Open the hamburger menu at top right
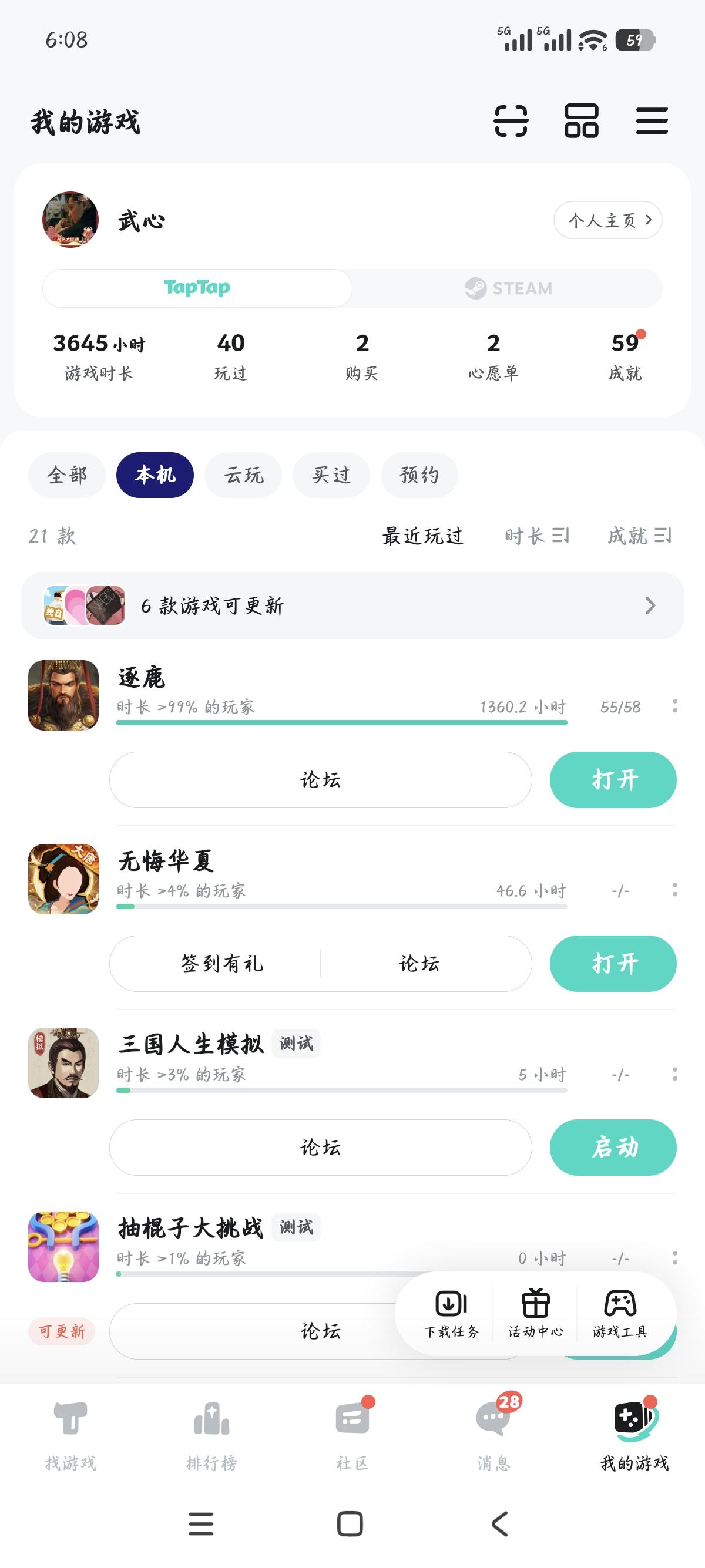Screen dimensions: 705x1568 [652, 120]
